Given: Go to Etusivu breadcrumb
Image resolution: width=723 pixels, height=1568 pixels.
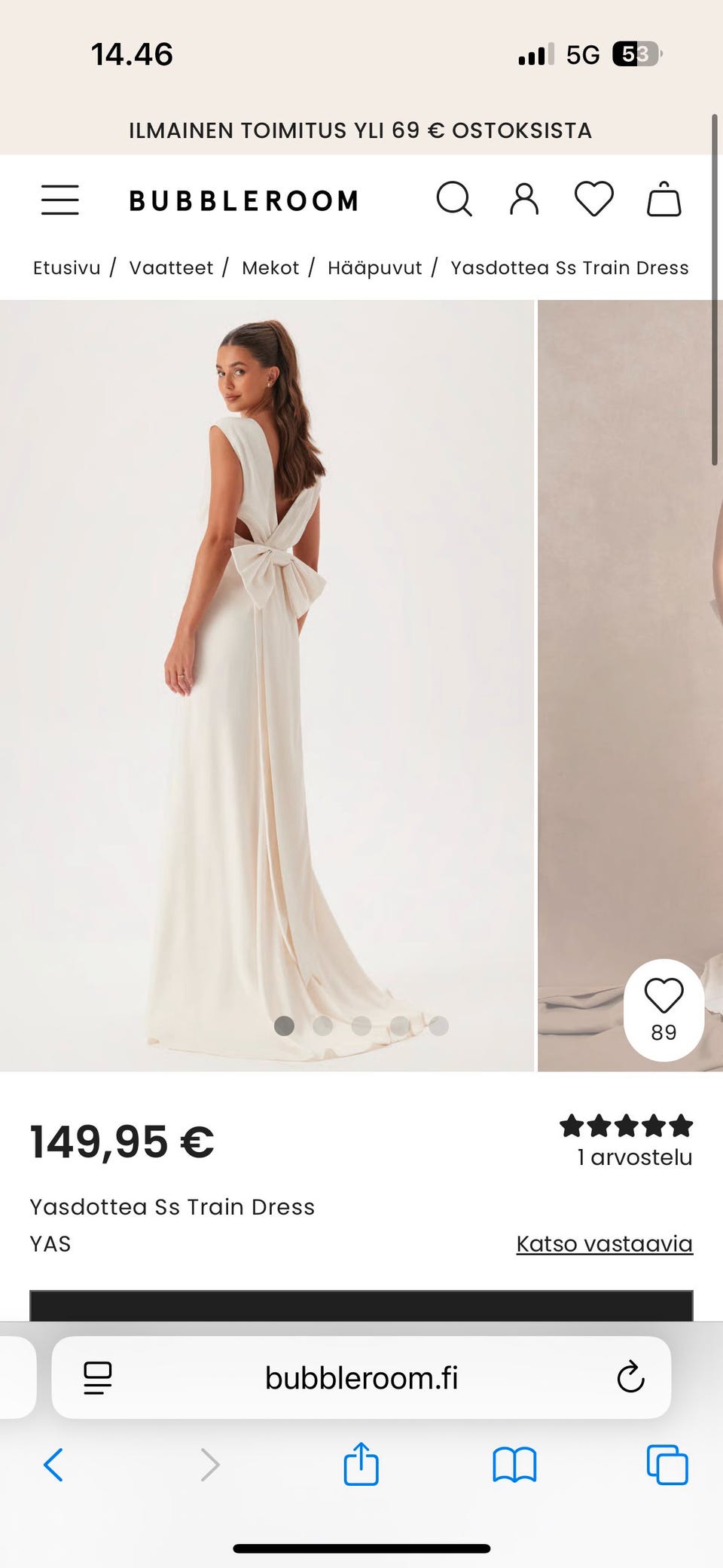Looking at the screenshot, I should (66, 268).
